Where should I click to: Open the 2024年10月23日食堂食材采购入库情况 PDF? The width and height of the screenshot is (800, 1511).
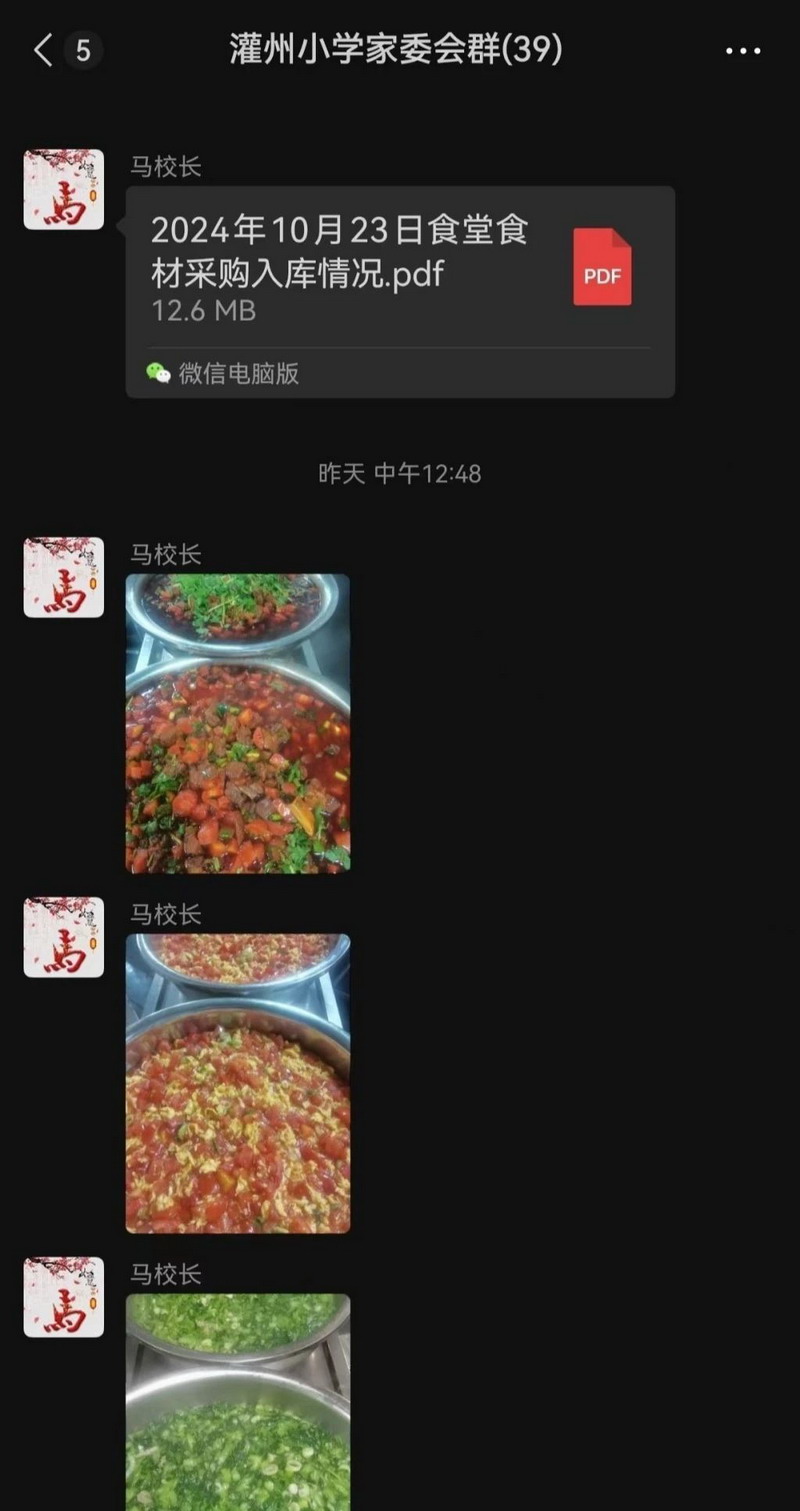click(400, 269)
